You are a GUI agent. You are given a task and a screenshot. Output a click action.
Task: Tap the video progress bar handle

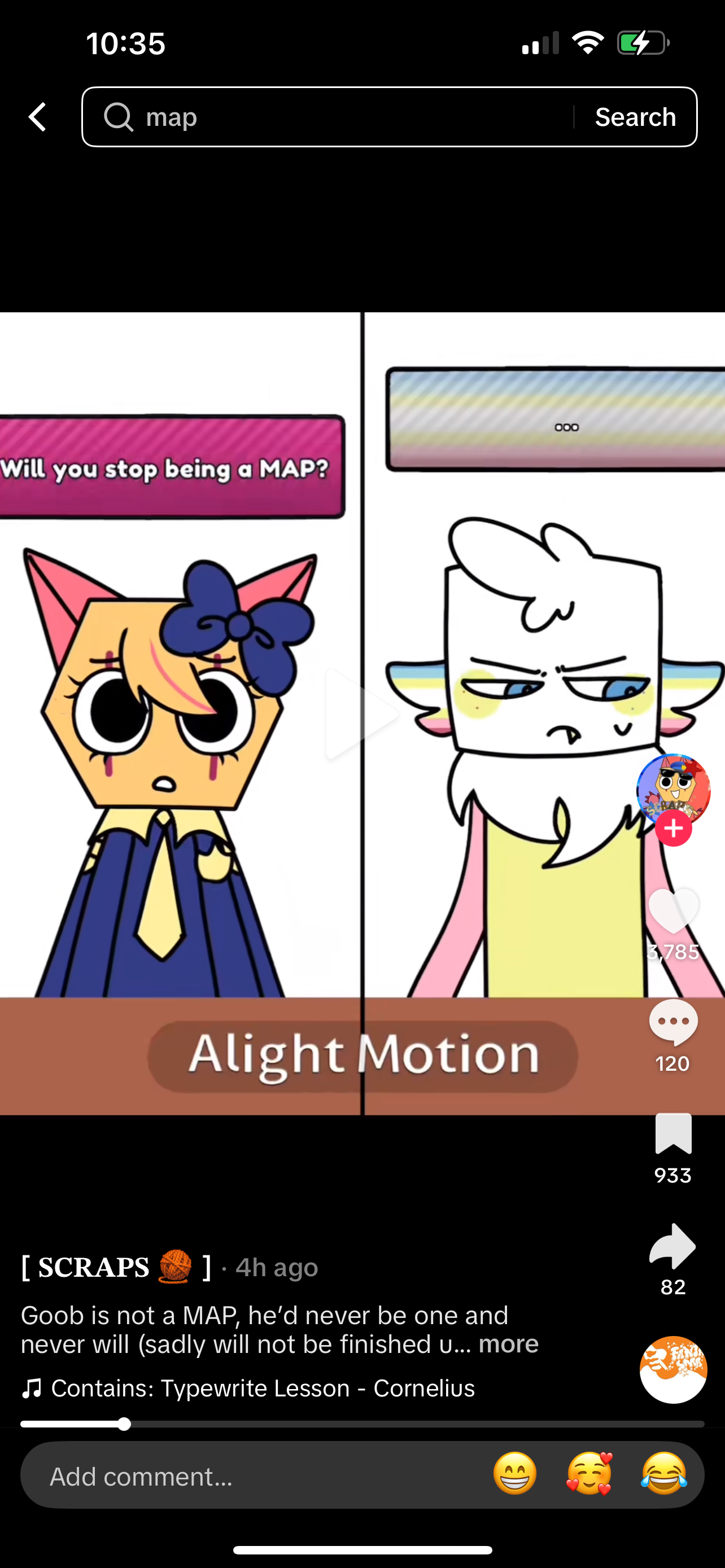pyautogui.click(x=124, y=1424)
